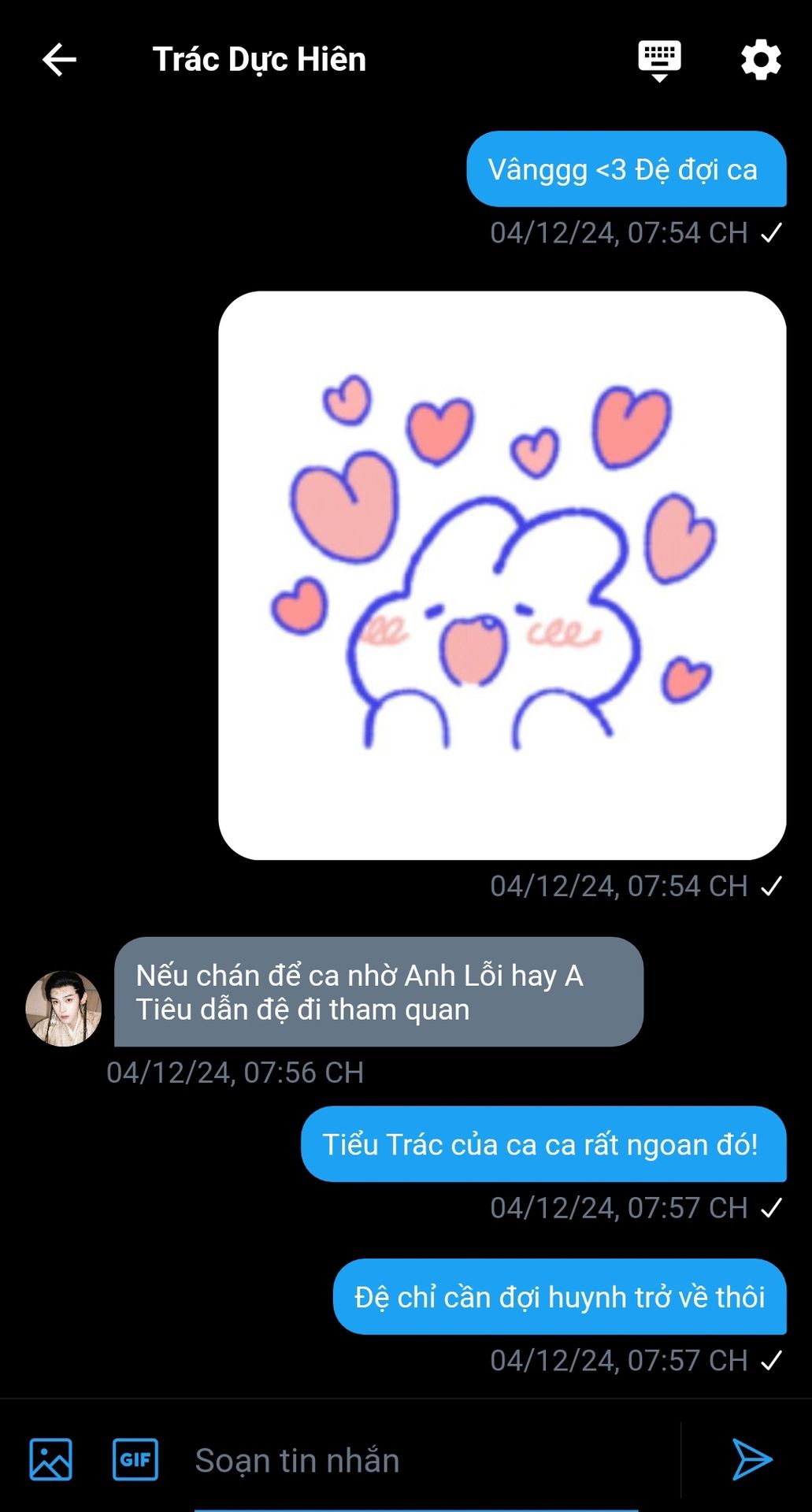Screen dimensions: 812x1512
Task: Hide the keyboard via keyboard icon
Action: coord(659,60)
